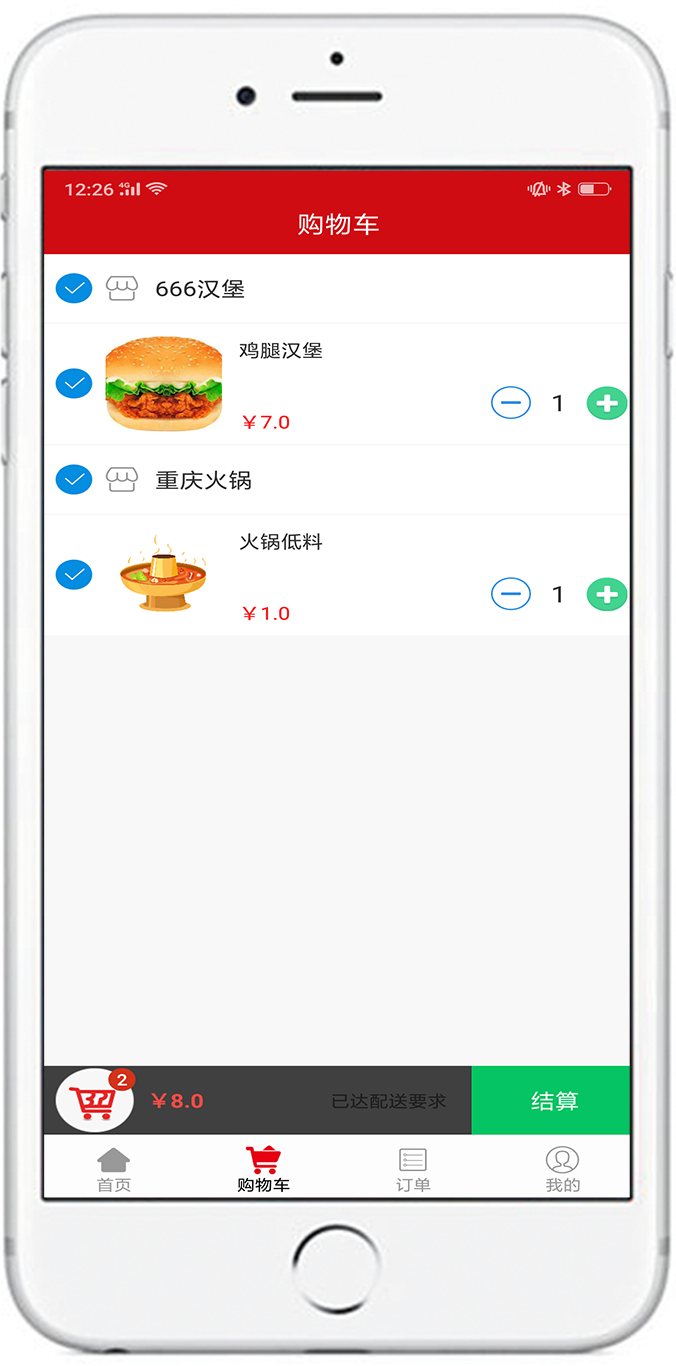Increase the 鸡腿汉堡 quantity
This screenshot has height=1366, width=676.
click(606, 403)
